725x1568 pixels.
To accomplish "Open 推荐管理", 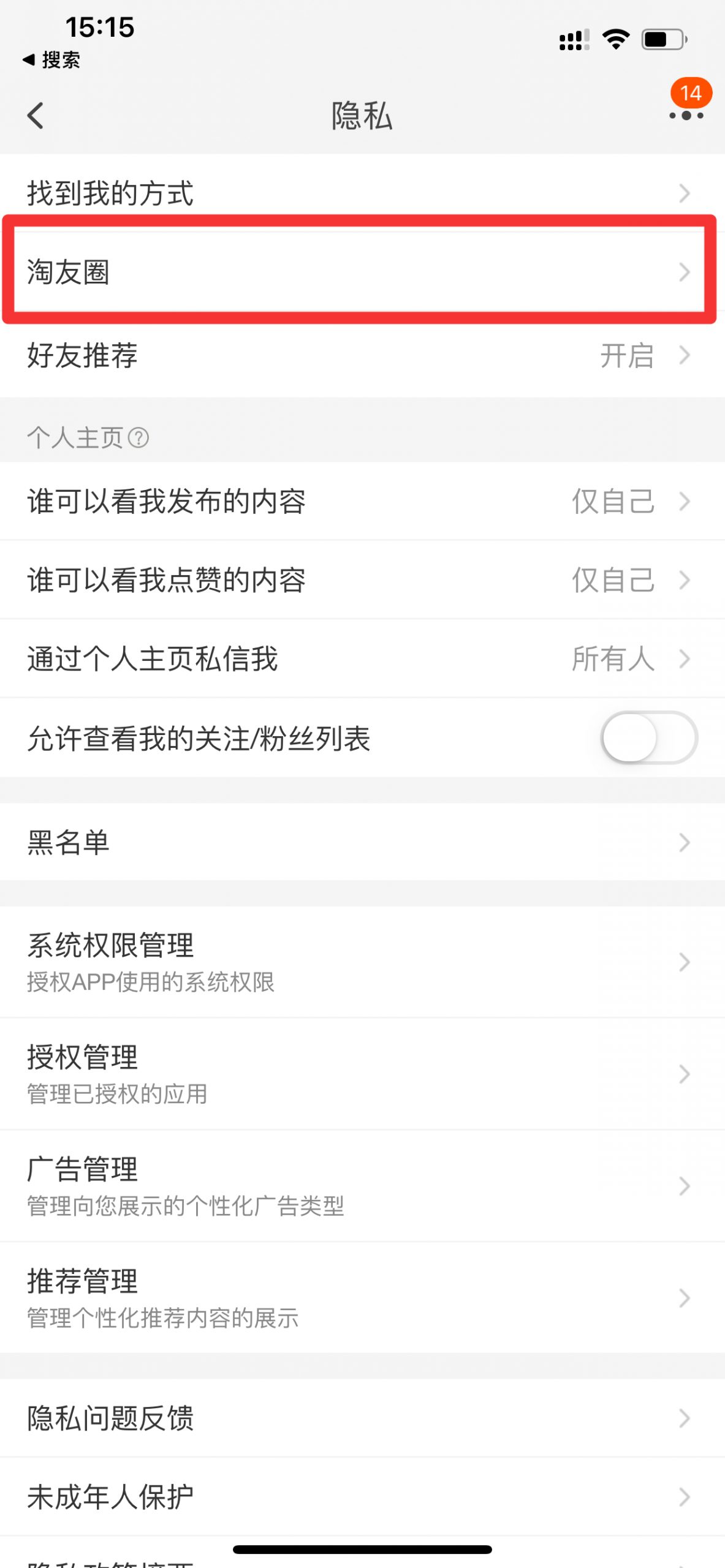I will pos(362,1298).
